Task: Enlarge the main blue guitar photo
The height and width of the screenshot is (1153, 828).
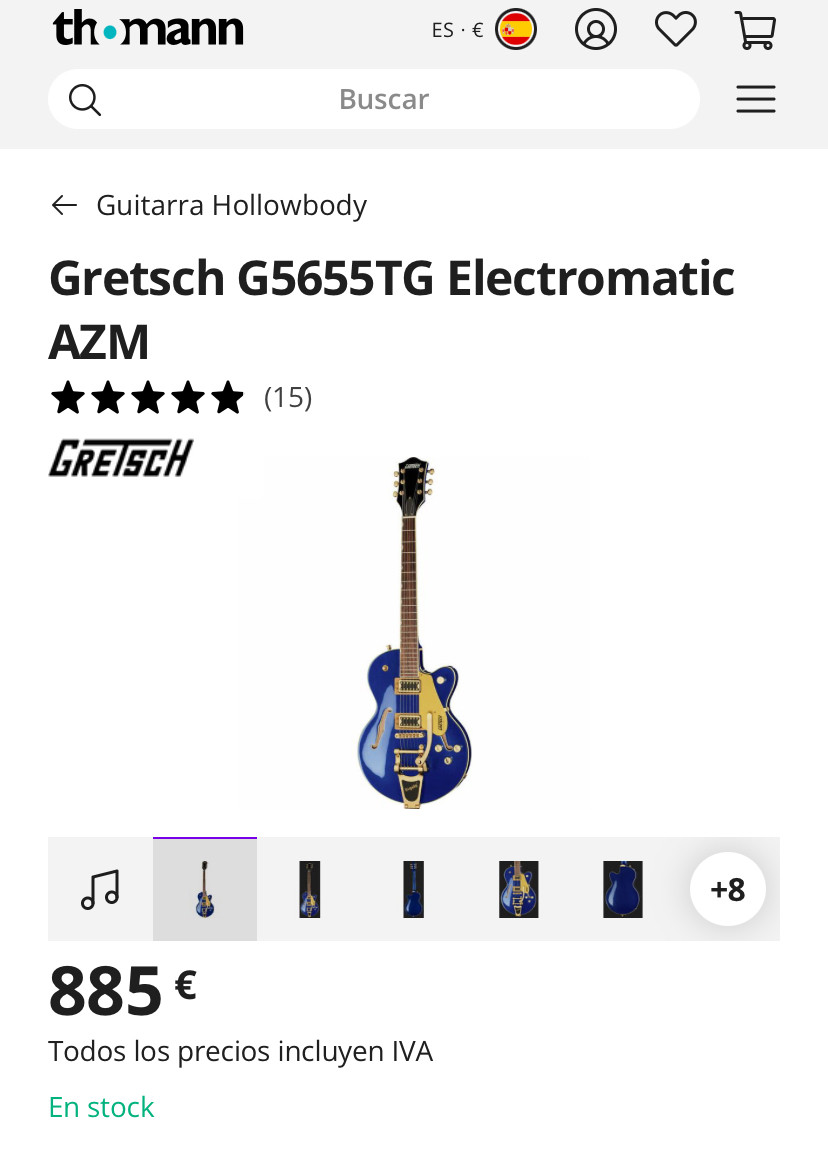Action: pyautogui.click(x=414, y=633)
